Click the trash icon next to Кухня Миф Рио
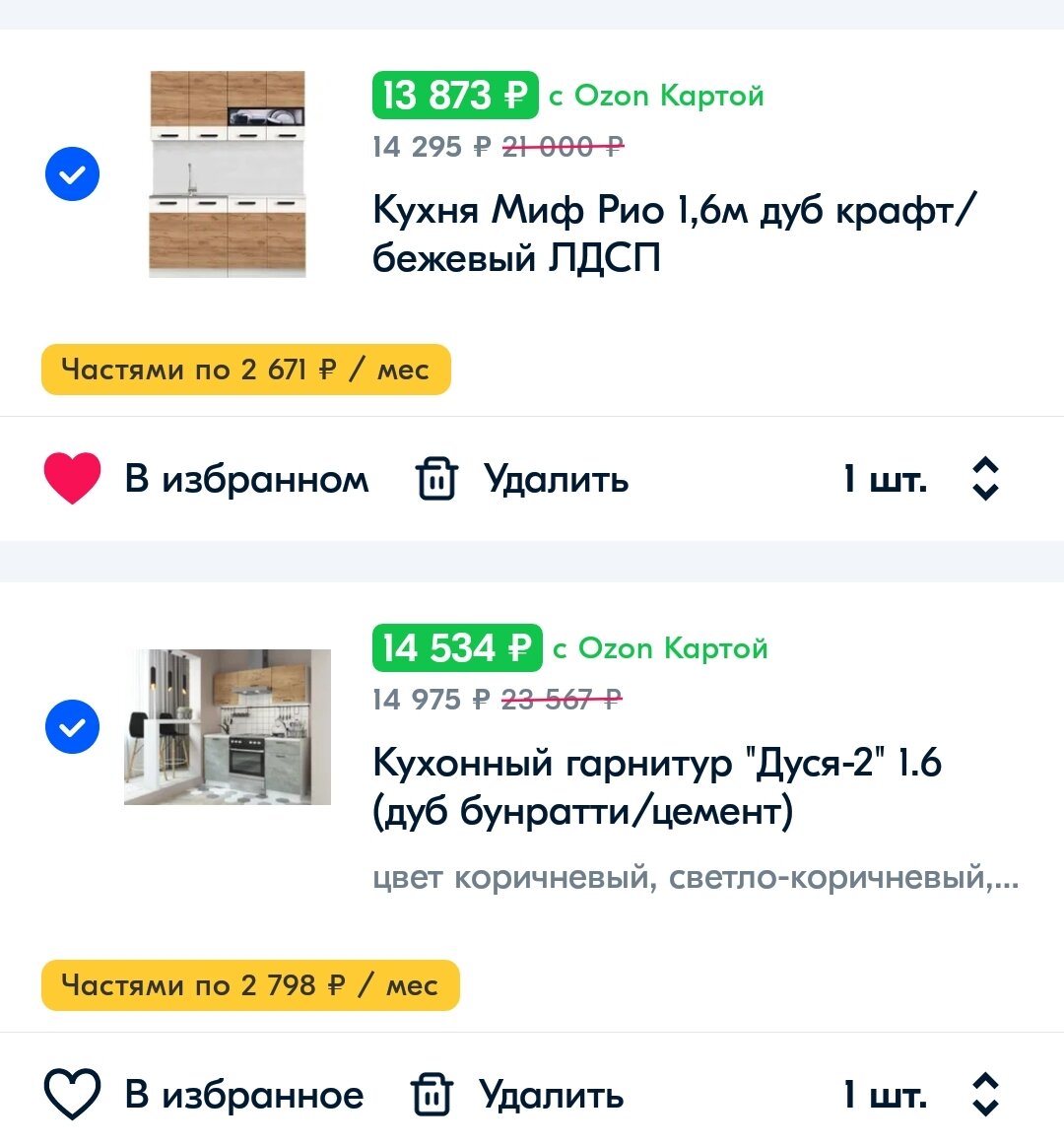Viewport: 1064px width, 1145px height. tap(436, 479)
